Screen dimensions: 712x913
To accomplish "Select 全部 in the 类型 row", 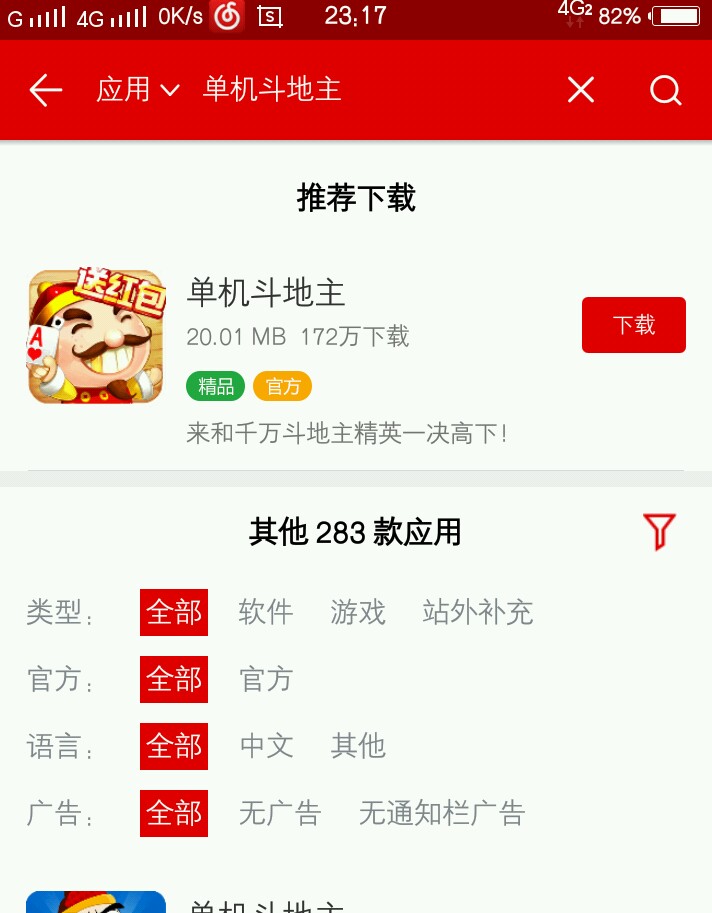I will pos(174,612).
